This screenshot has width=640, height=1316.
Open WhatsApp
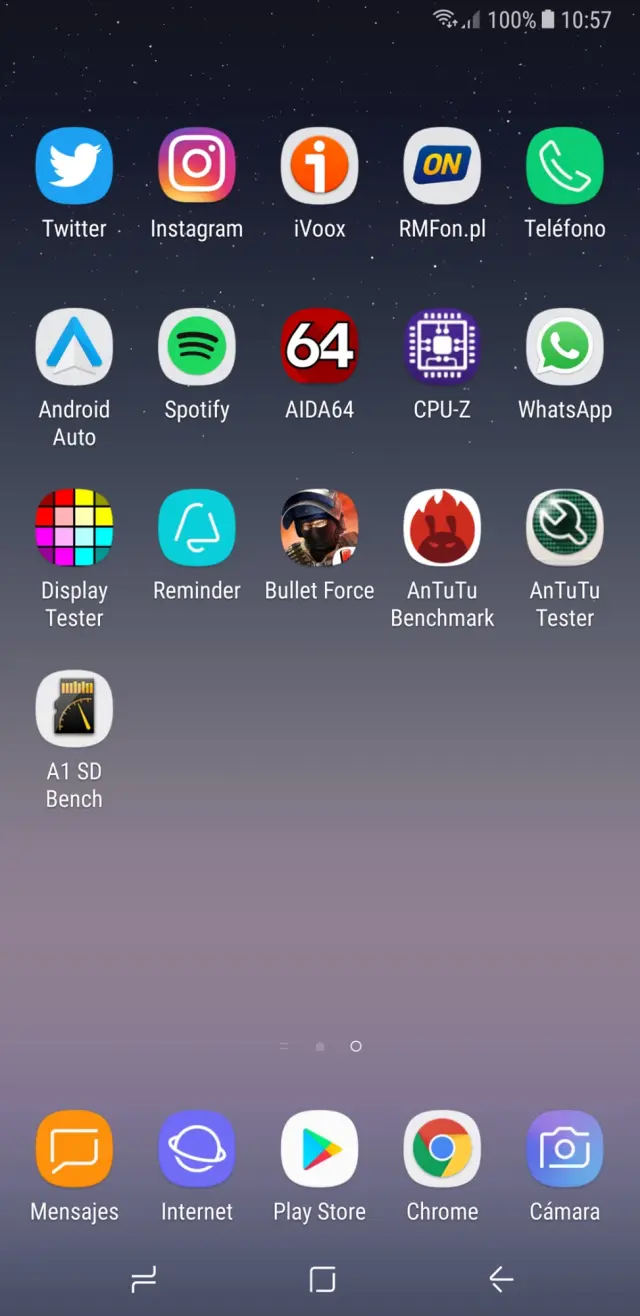point(565,347)
